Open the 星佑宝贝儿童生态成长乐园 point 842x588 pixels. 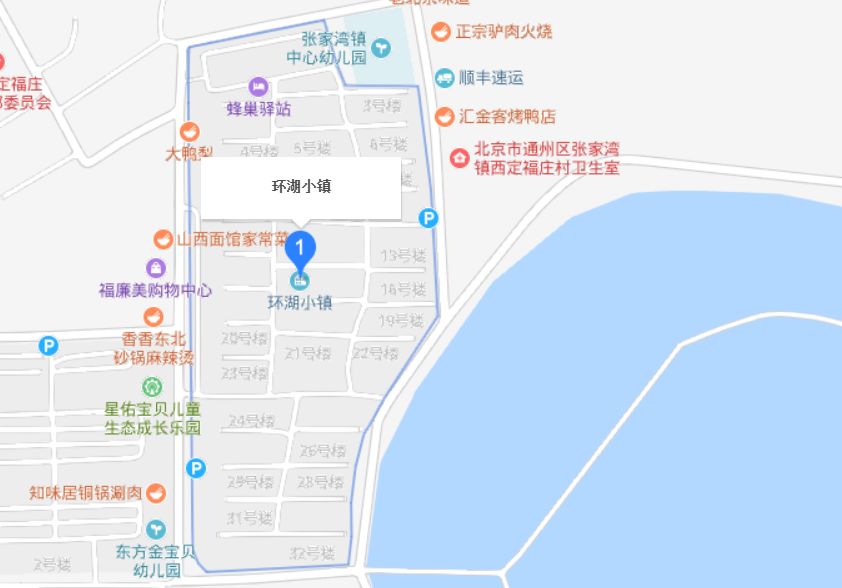[151, 386]
